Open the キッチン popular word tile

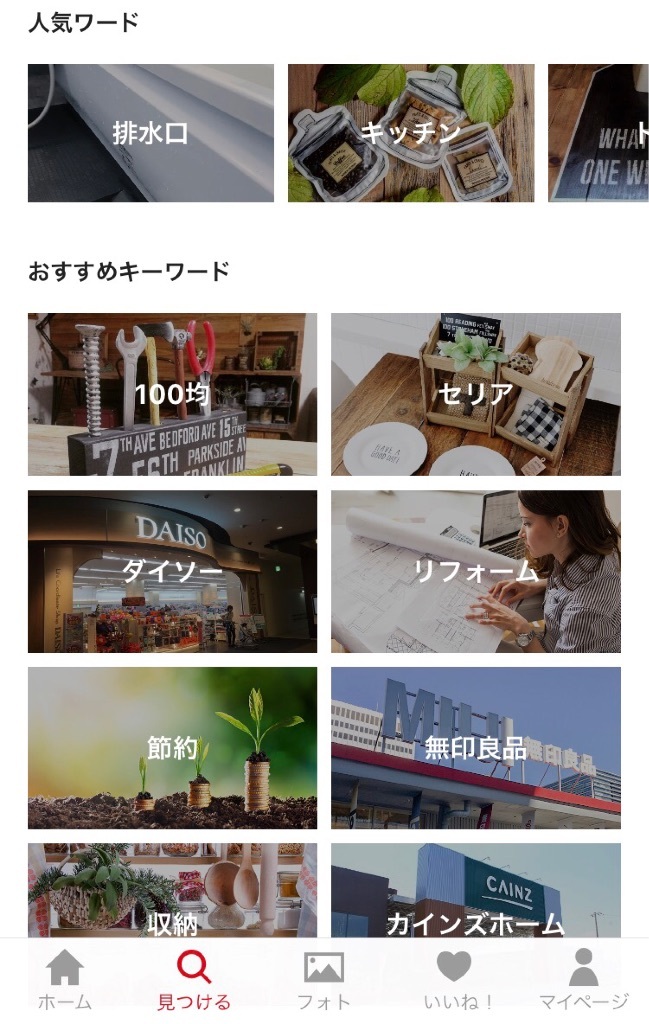(x=411, y=133)
